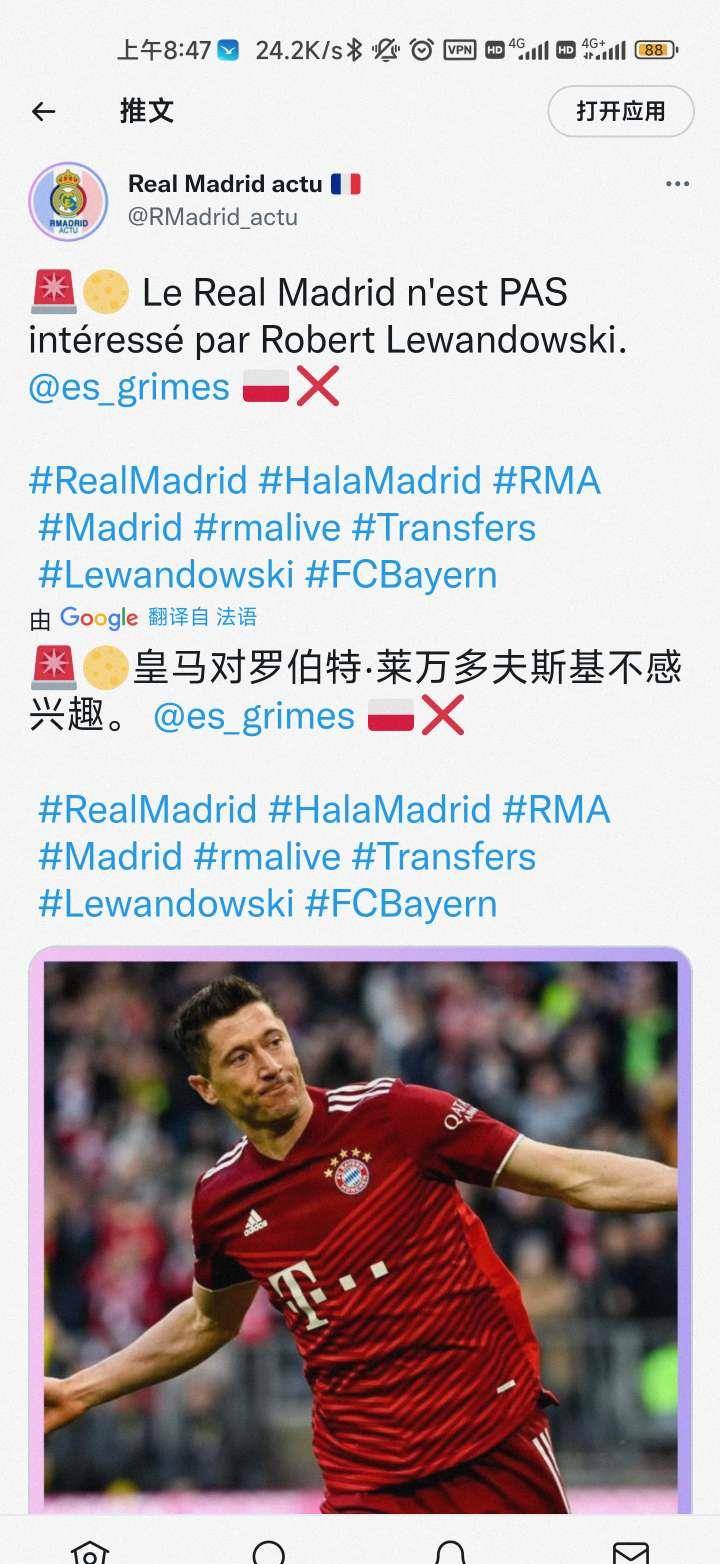The height and width of the screenshot is (1564, 720).
Task: Open the Real Madrid actu account name
Action: tap(226, 184)
